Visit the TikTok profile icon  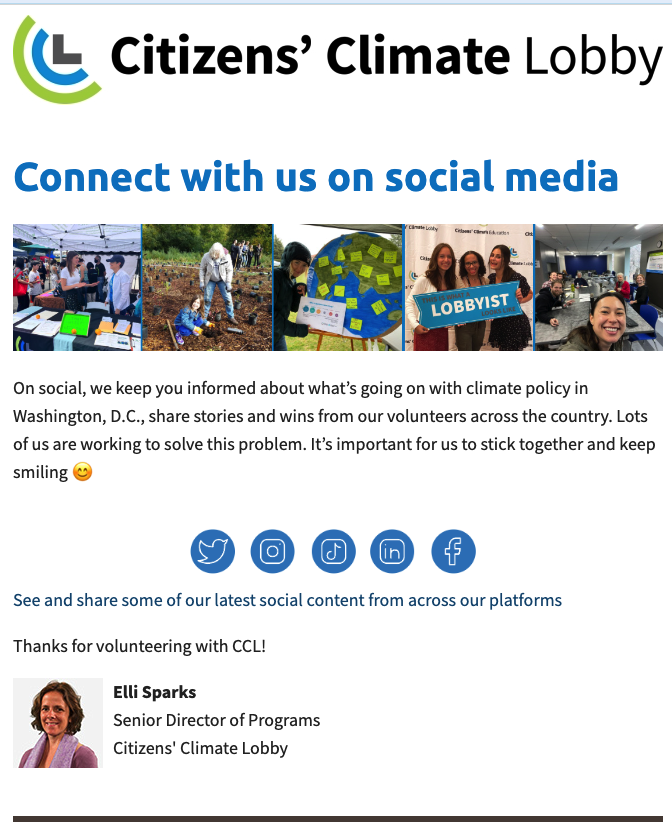334,551
